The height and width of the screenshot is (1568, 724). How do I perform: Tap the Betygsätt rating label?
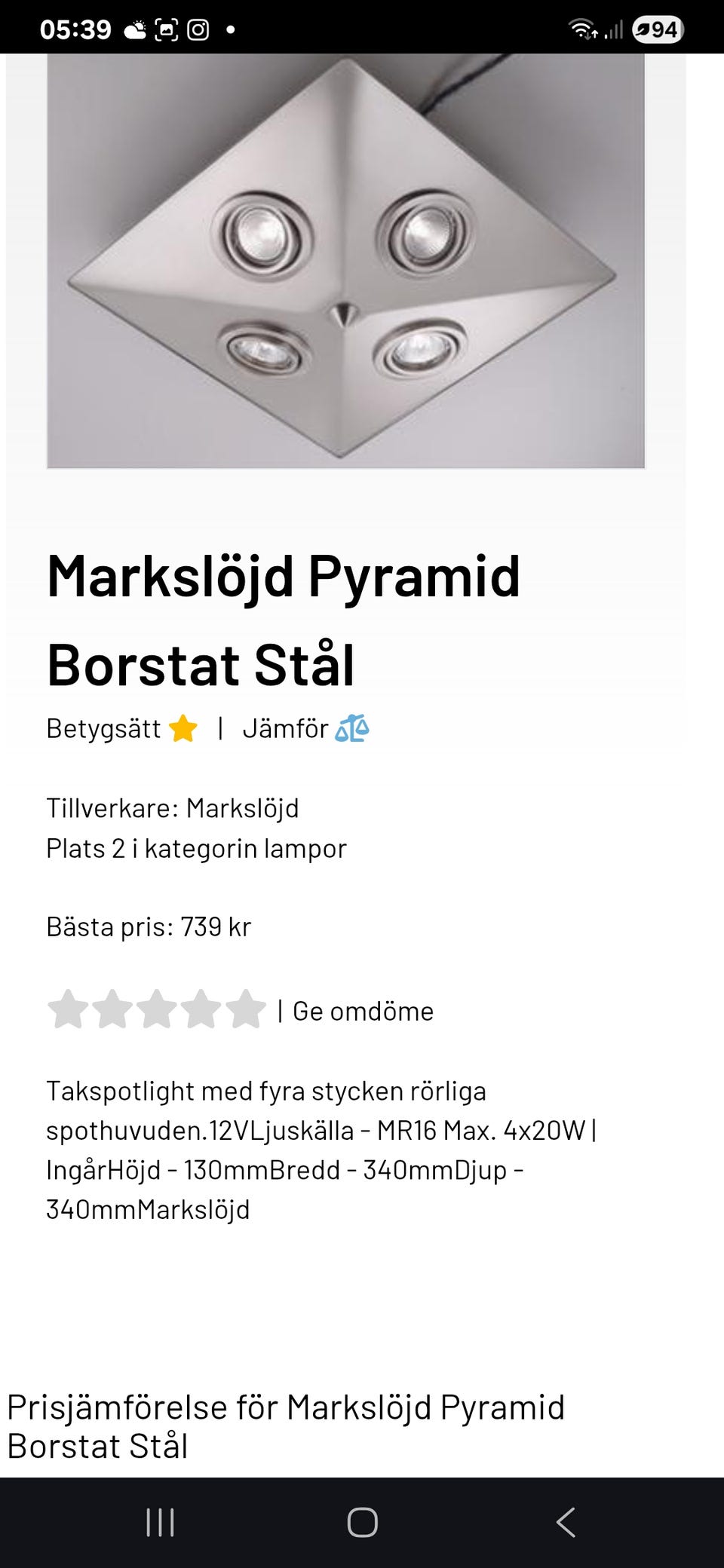tap(103, 727)
